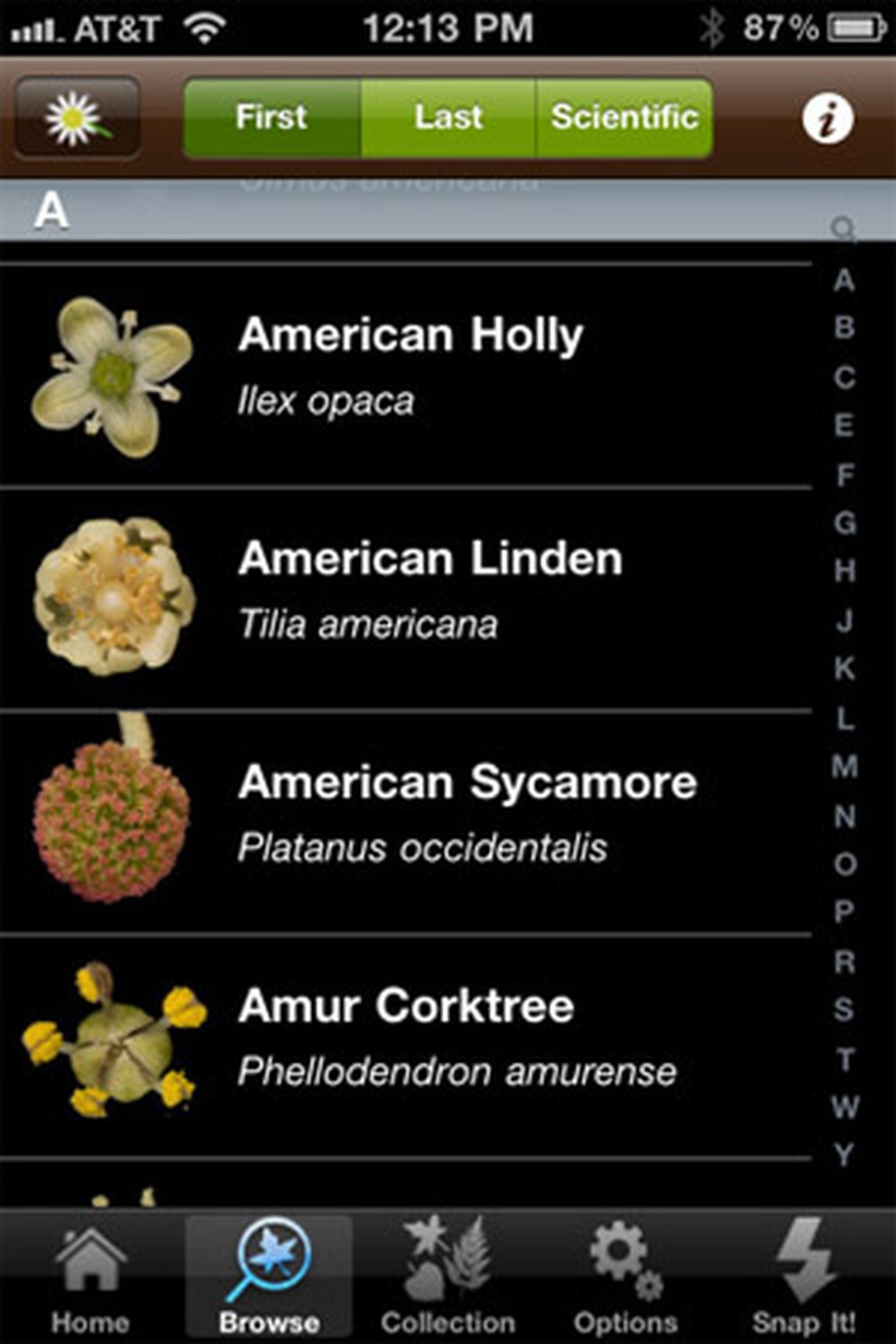Viewport: 896px width, 1344px height.
Task: Jump to letter M in the index
Action: [x=844, y=766]
